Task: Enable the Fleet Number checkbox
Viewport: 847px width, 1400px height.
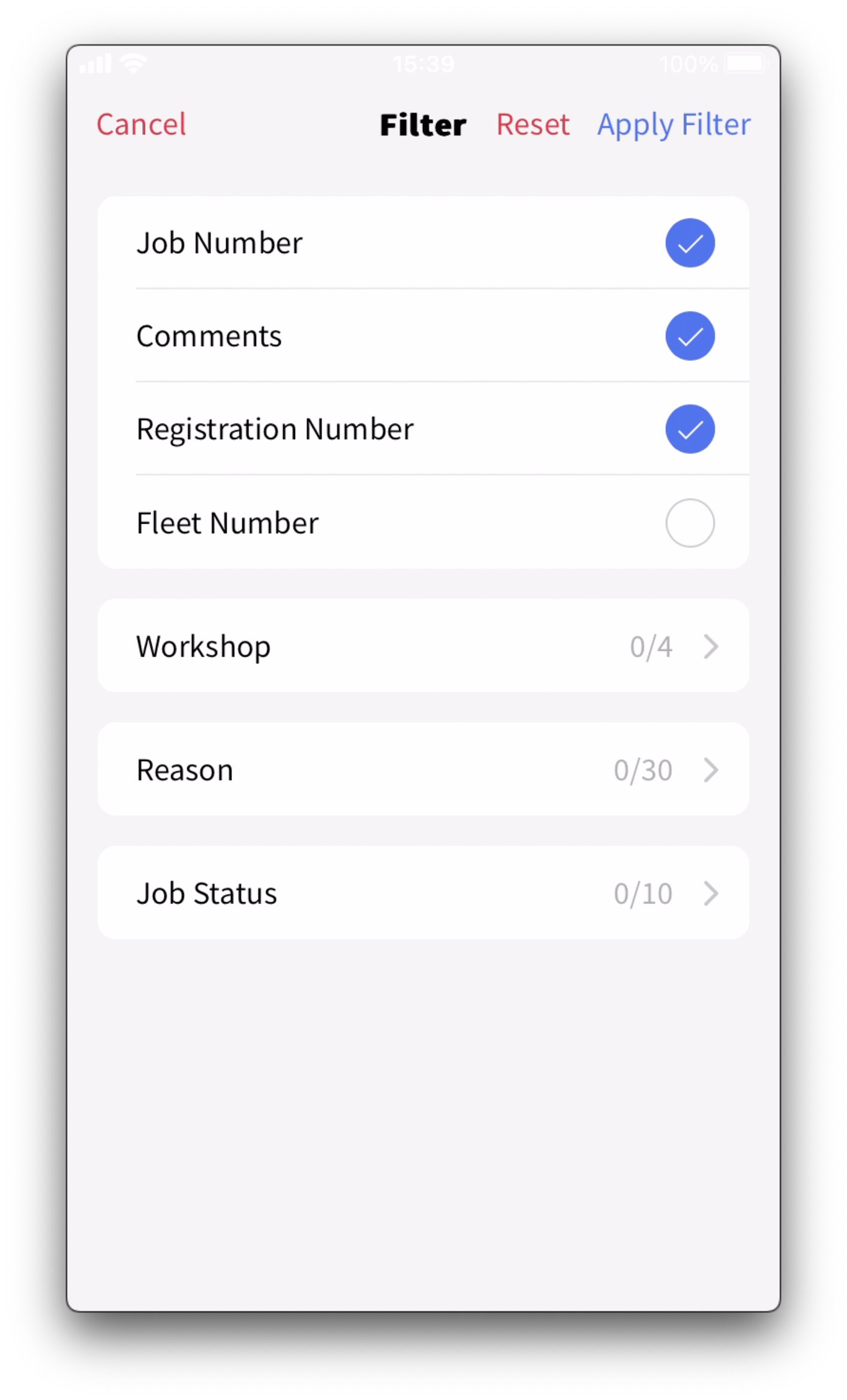Action: (x=690, y=523)
